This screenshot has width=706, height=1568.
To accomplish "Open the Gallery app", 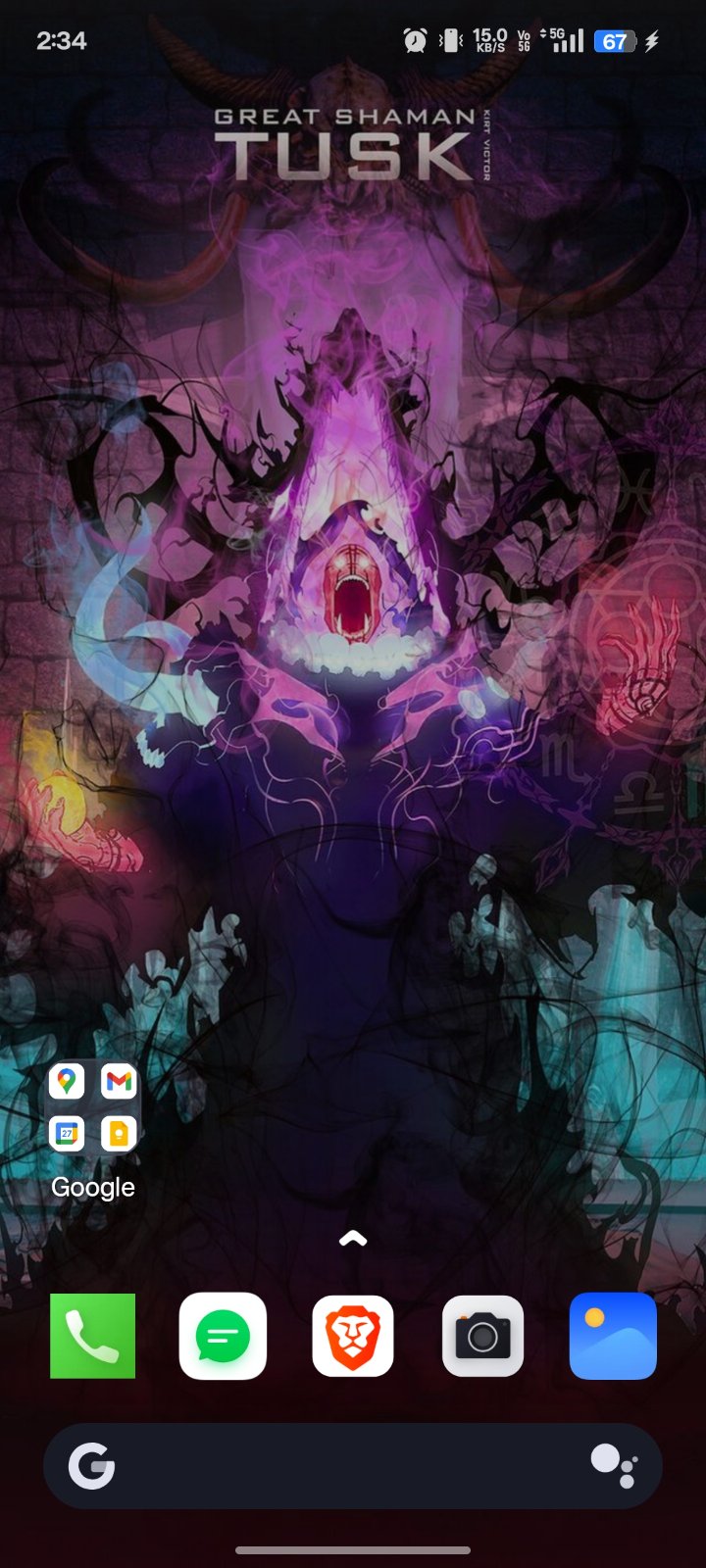I will 613,1336.
